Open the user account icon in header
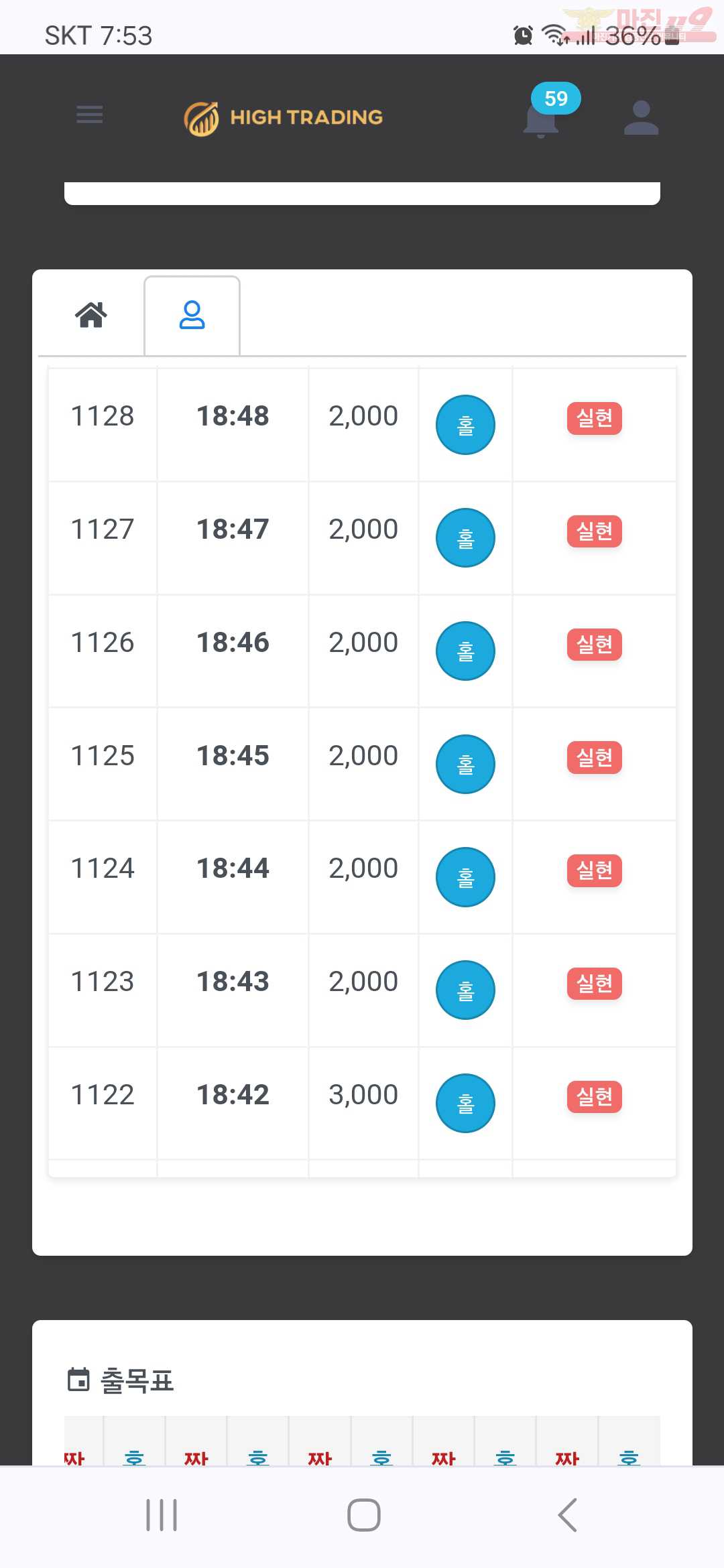The width and height of the screenshot is (724, 1568). pyautogui.click(x=641, y=117)
